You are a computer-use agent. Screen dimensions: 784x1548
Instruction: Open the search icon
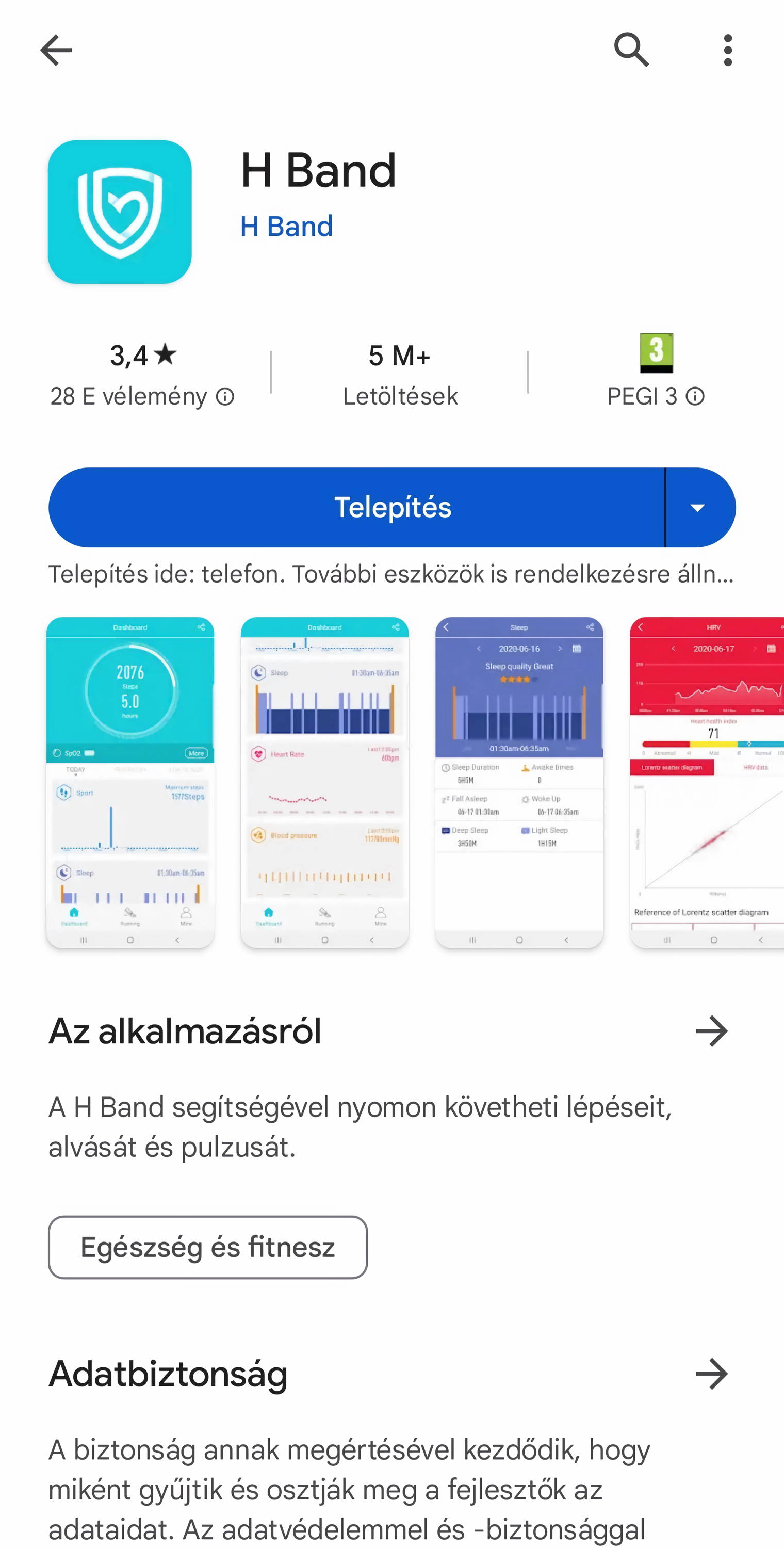pos(631,50)
